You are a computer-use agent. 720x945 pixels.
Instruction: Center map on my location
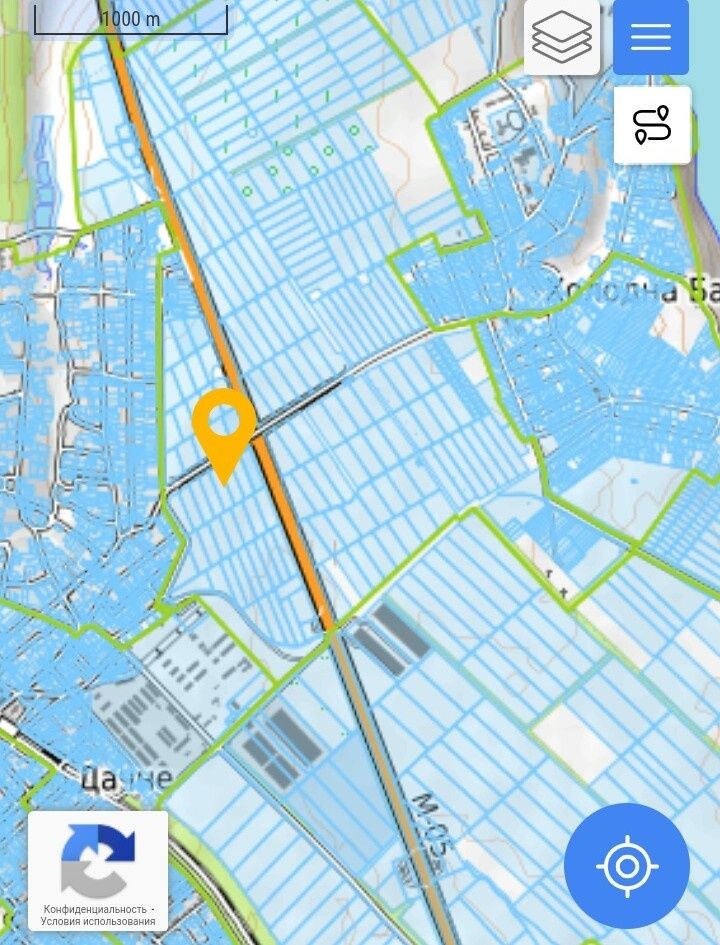click(x=627, y=866)
